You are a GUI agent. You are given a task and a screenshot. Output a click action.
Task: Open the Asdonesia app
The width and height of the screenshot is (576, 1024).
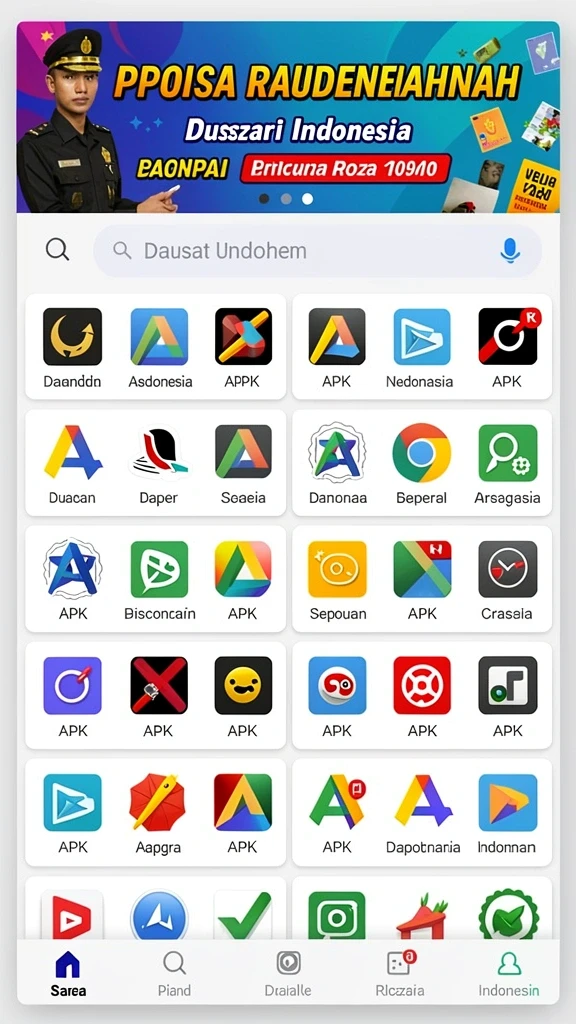coord(159,348)
